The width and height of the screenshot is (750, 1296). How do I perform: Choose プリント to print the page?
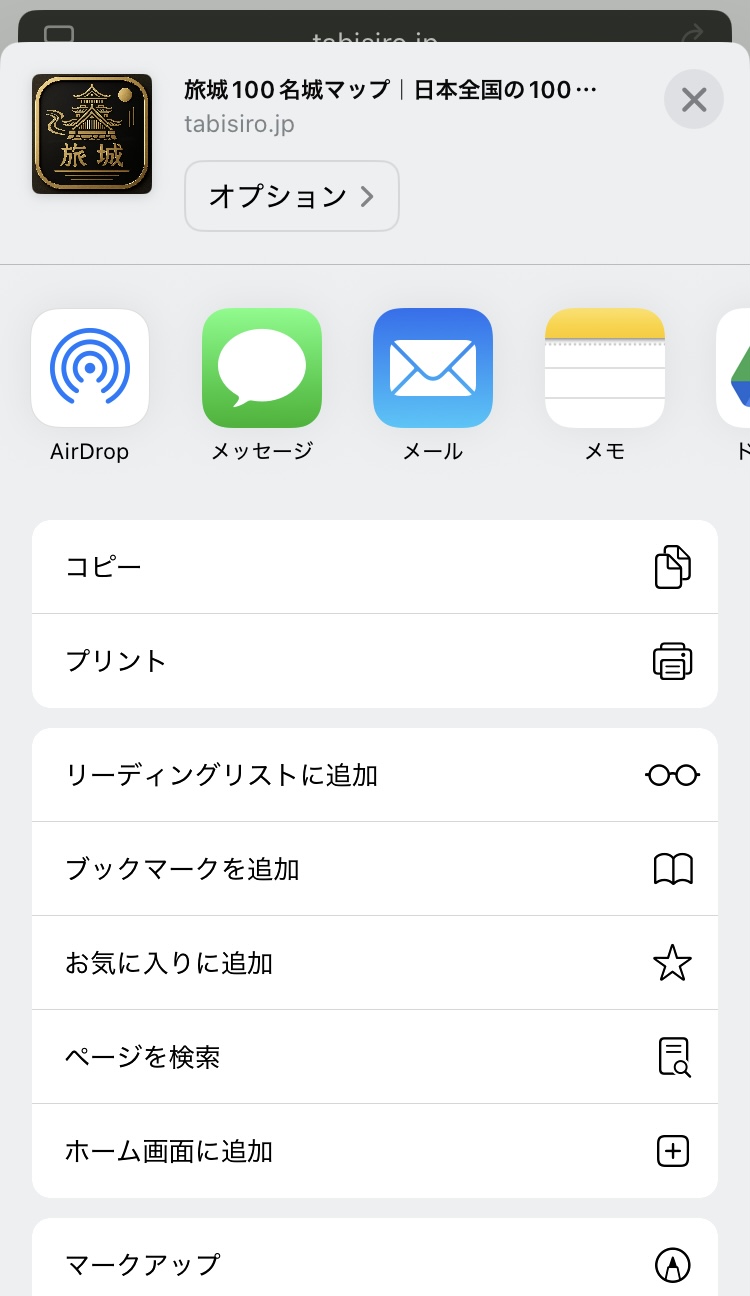tap(375, 661)
